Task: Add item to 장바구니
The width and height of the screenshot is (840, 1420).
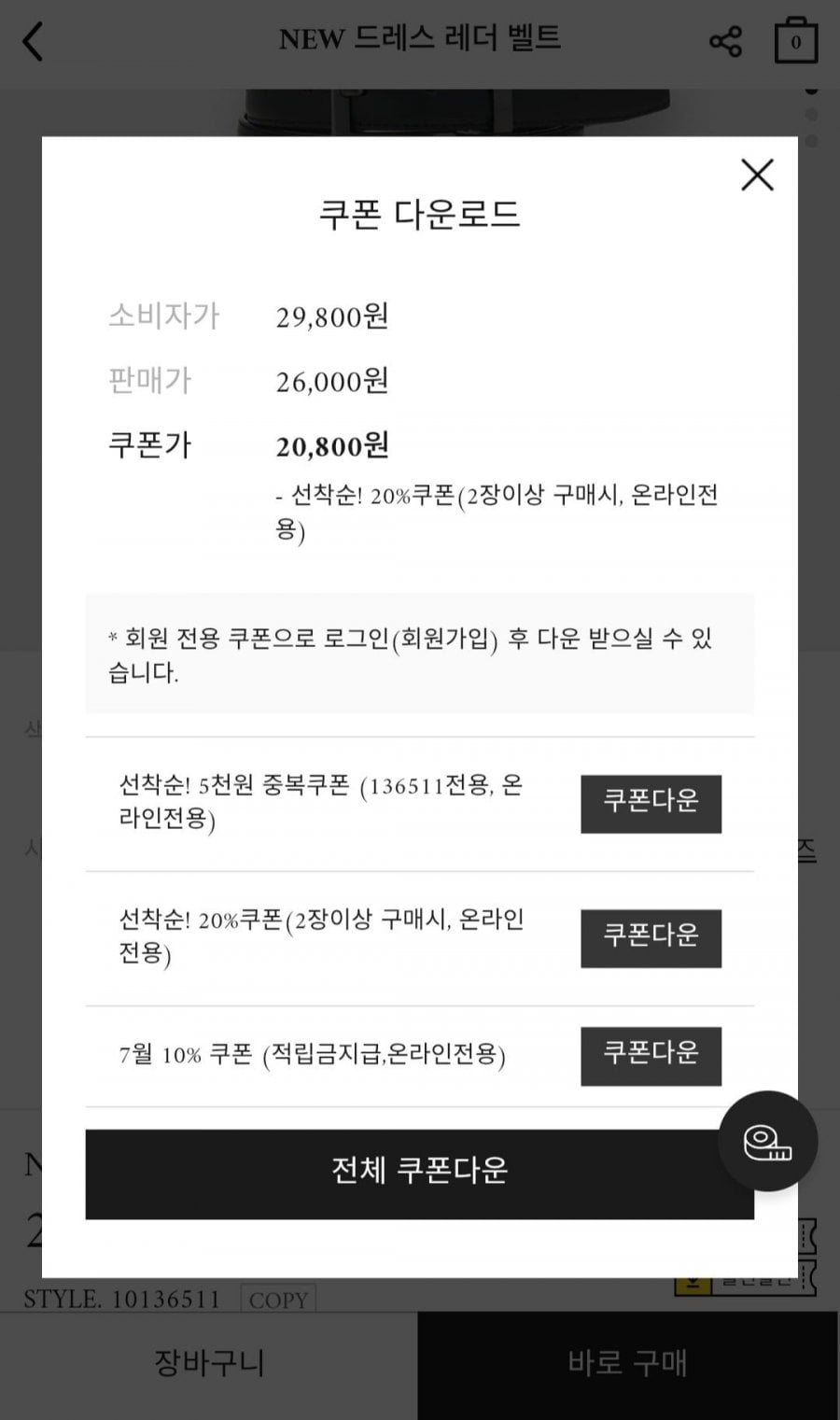Action: coord(209,1365)
